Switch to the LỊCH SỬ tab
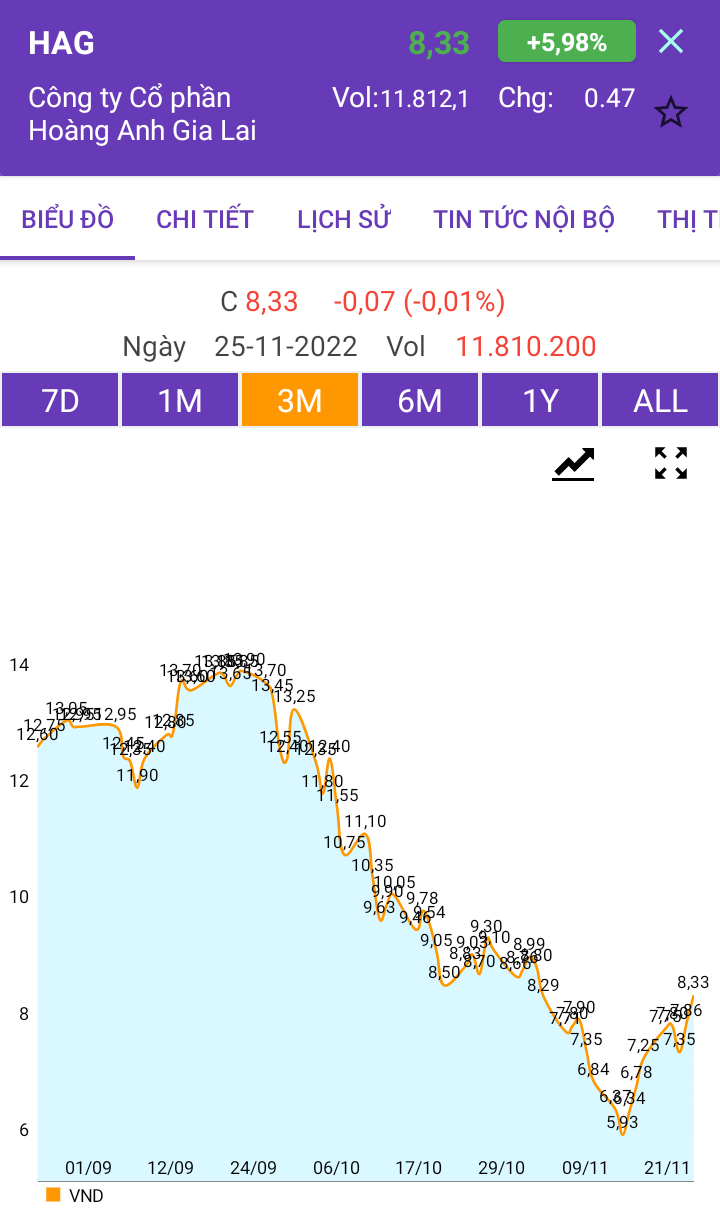Image resolution: width=720 pixels, height=1226 pixels. click(x=343, y=220)
